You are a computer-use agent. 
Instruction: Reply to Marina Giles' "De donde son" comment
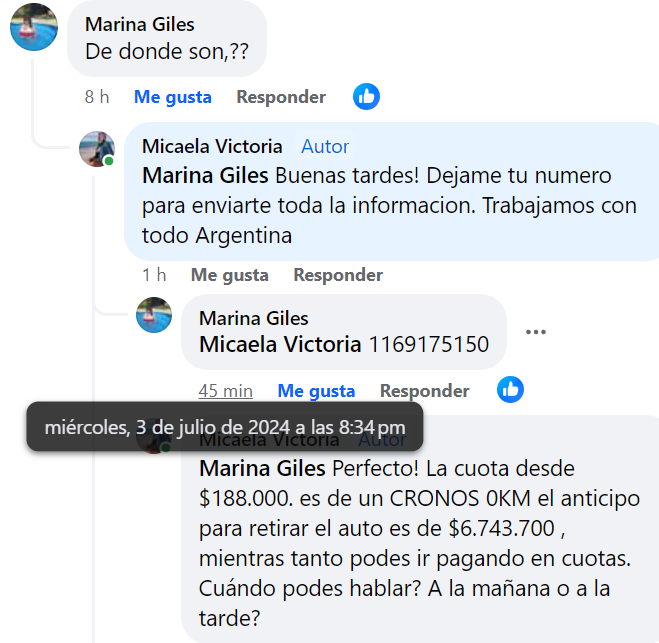point(280,97)
